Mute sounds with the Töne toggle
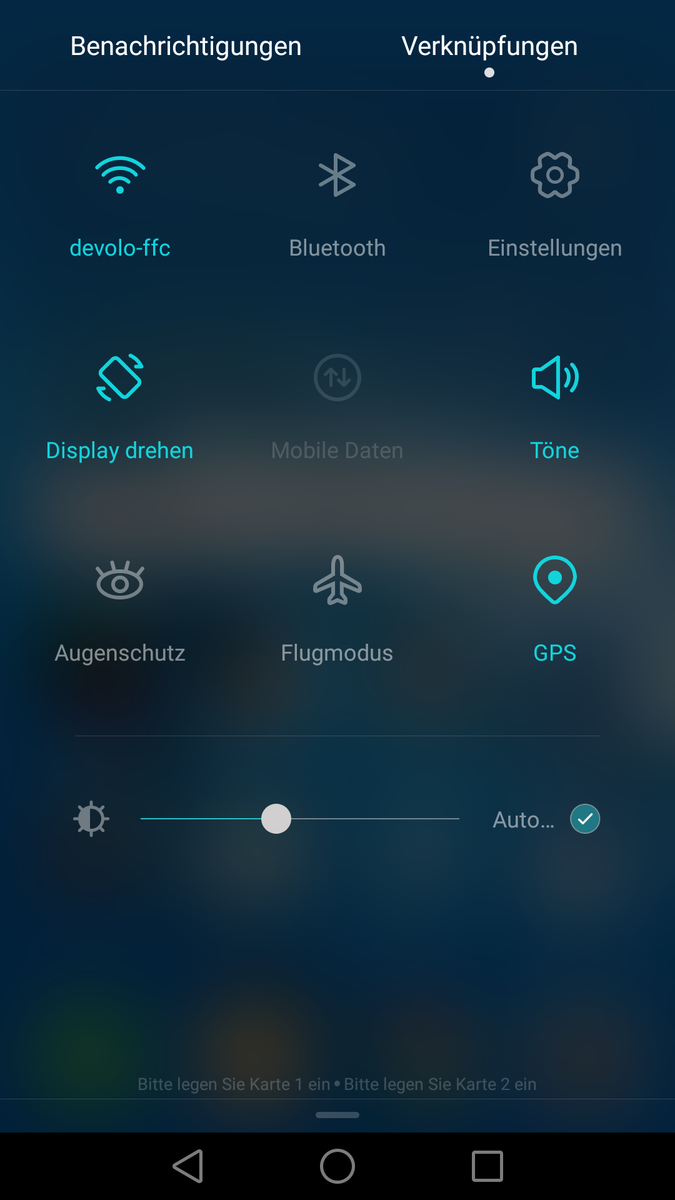Viewport: 675px width, 1200px height. (555, 378)
